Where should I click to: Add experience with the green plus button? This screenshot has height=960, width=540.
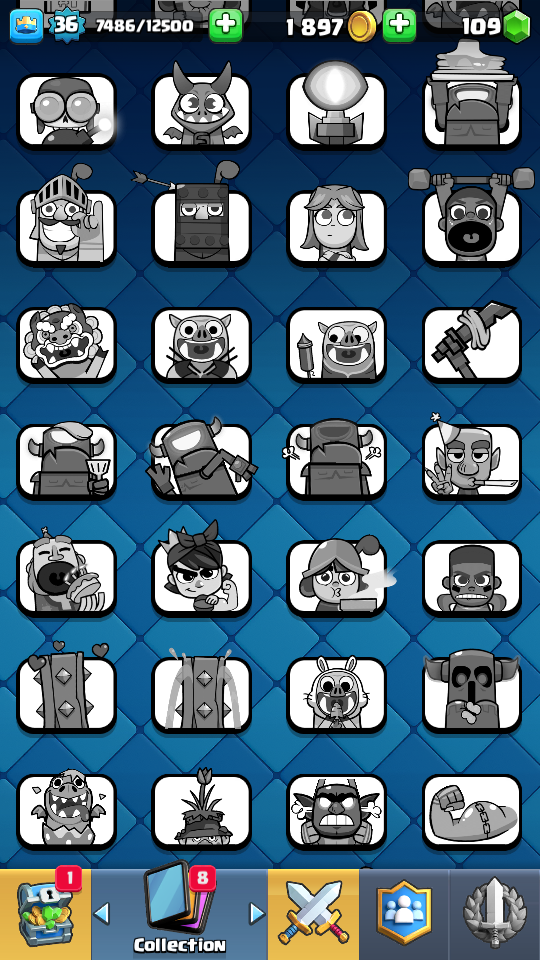pos(225,26)
